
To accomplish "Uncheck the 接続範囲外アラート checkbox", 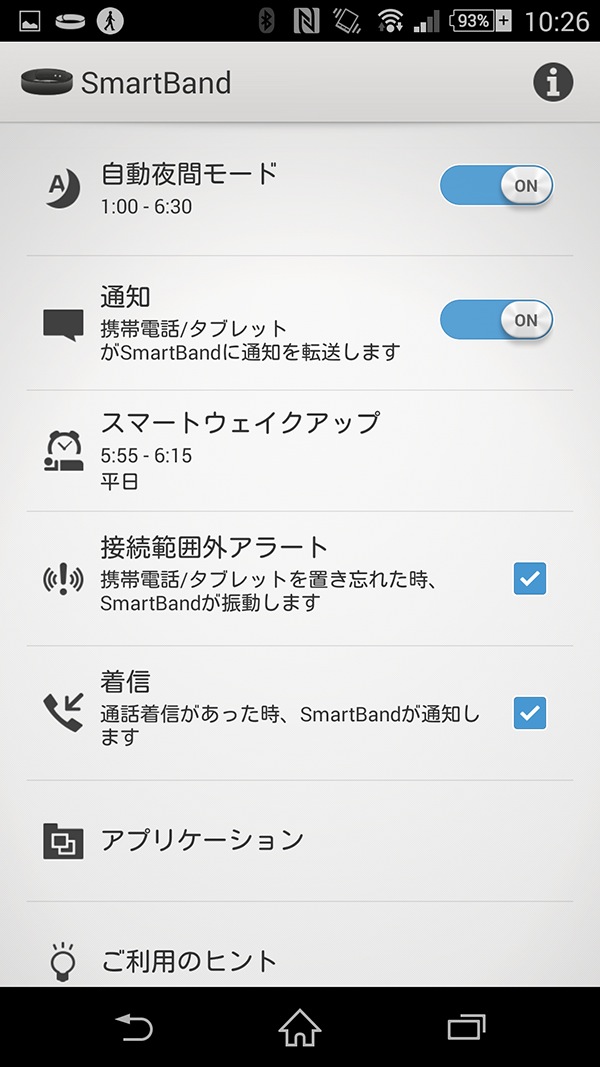I will 530,578.
